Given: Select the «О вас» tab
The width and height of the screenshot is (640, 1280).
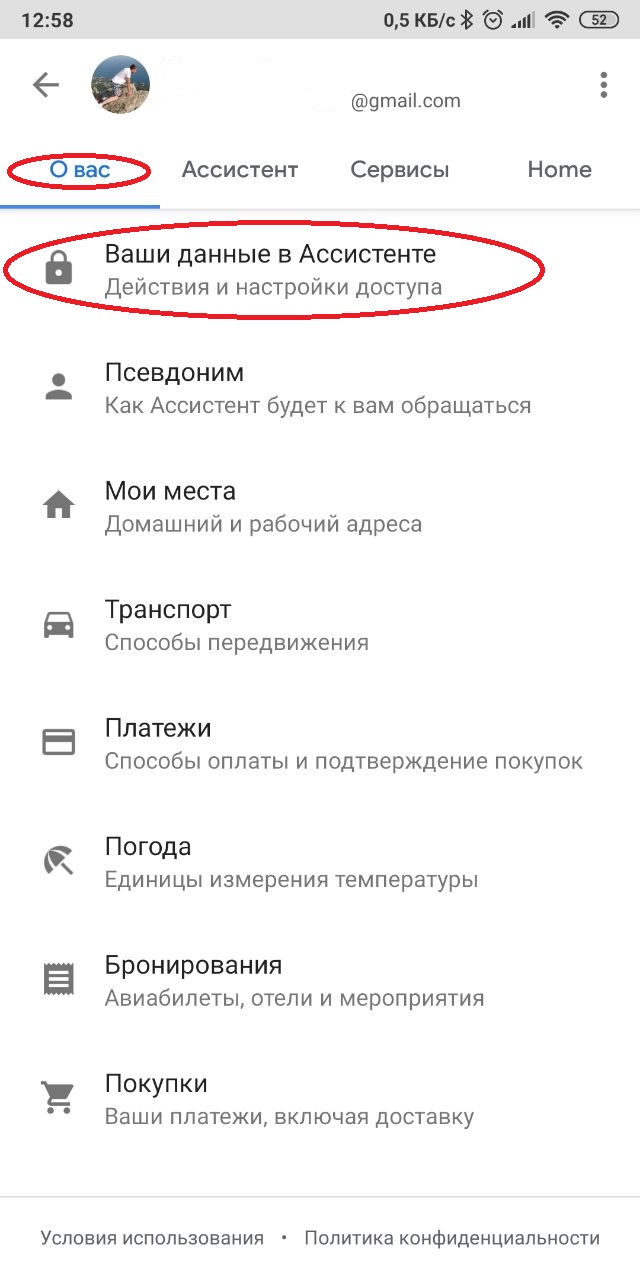Looking at the screenshot, I should point(80,170).
